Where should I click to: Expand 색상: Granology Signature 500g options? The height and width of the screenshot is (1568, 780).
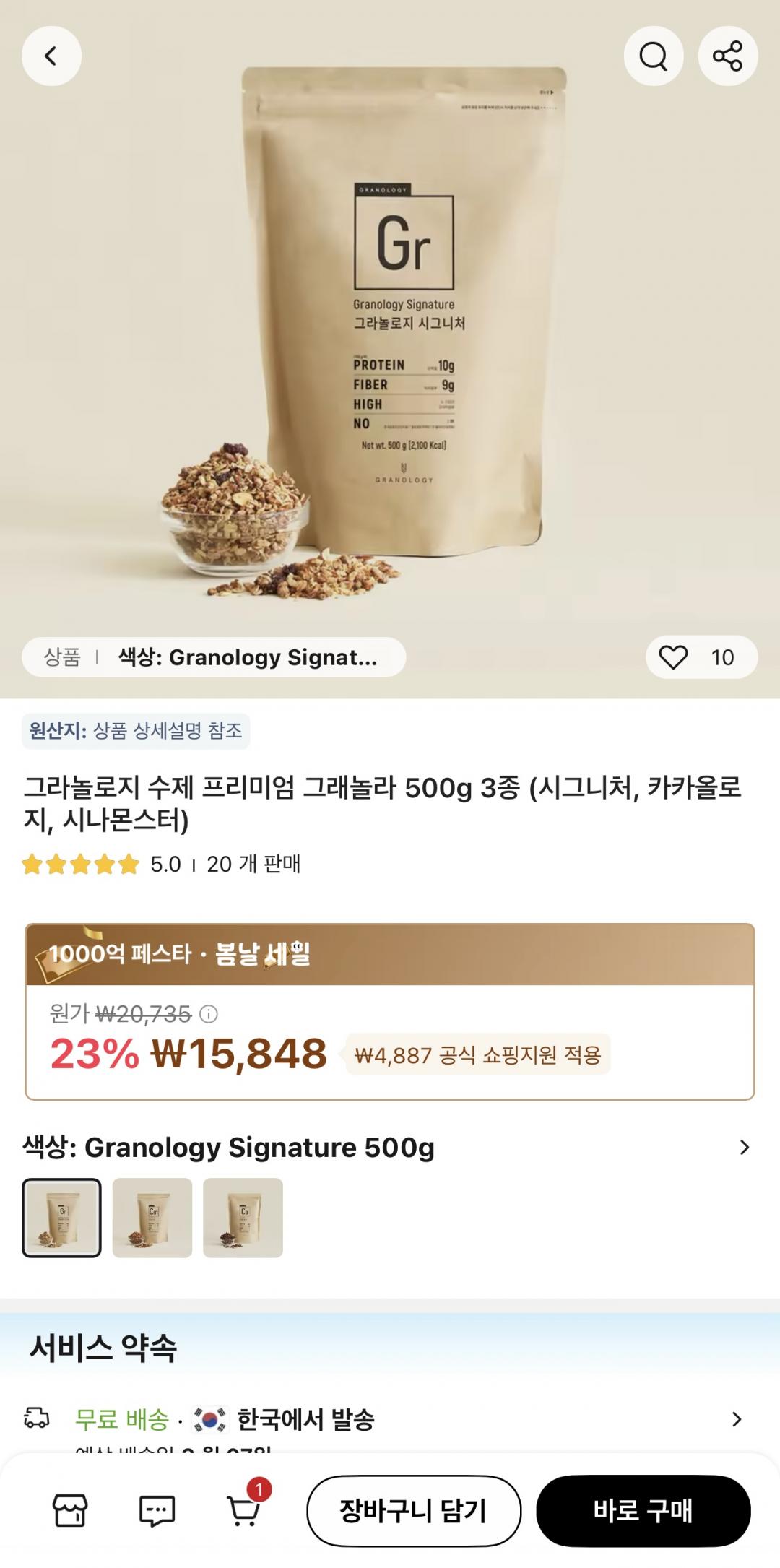tap(745, 1148)
